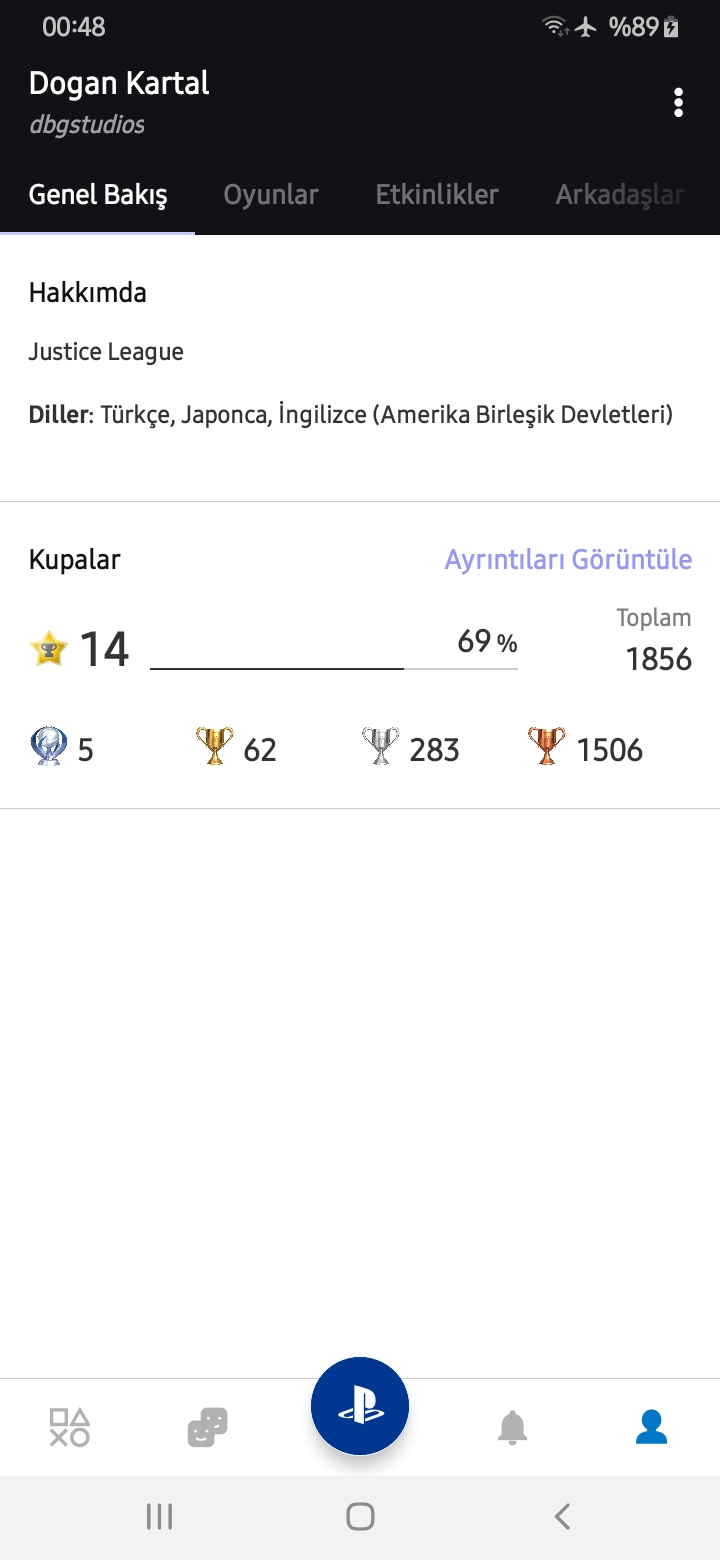The width and height of the screenshot is (720, 1560).
Task: Open the three-dot overflow menu
Action: click(679, 102)
